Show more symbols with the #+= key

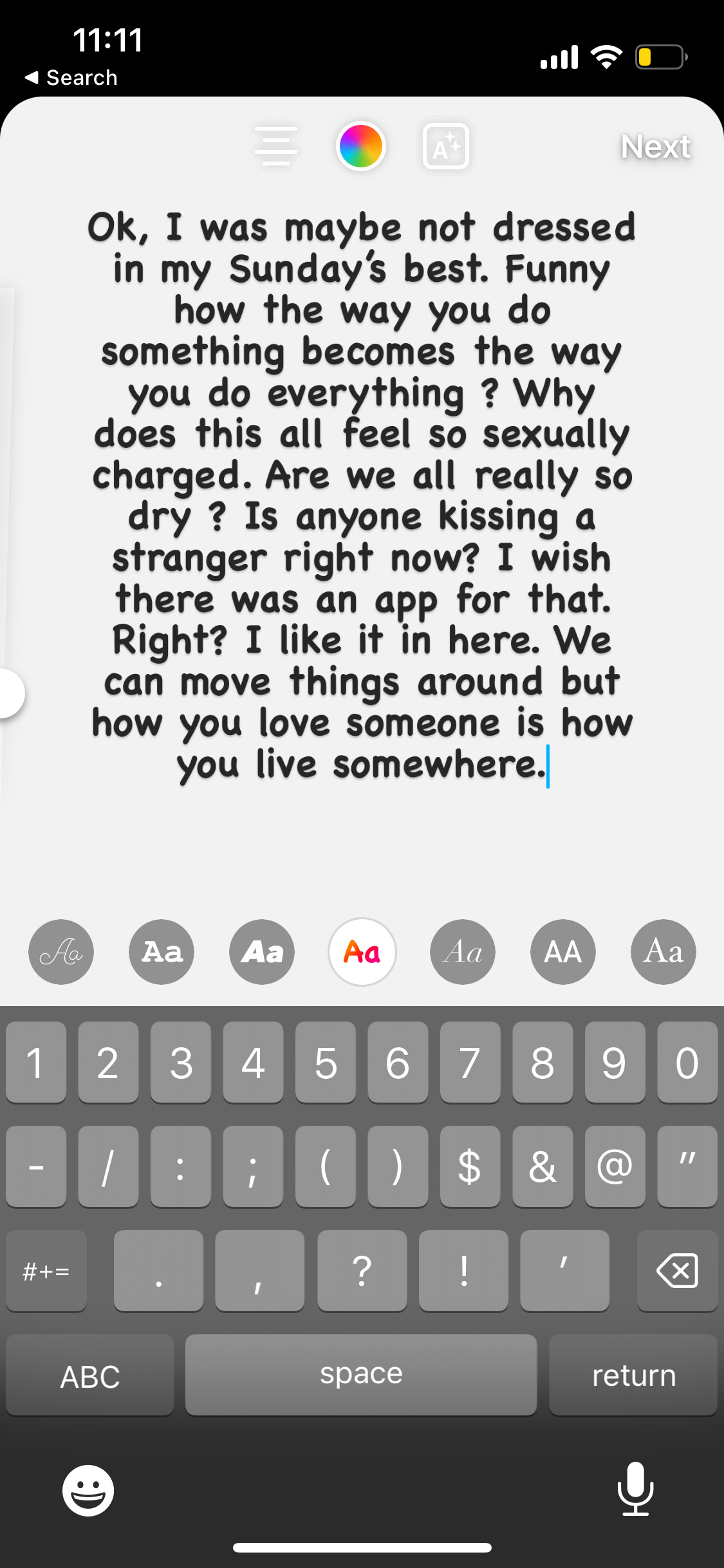point(46,1271)
